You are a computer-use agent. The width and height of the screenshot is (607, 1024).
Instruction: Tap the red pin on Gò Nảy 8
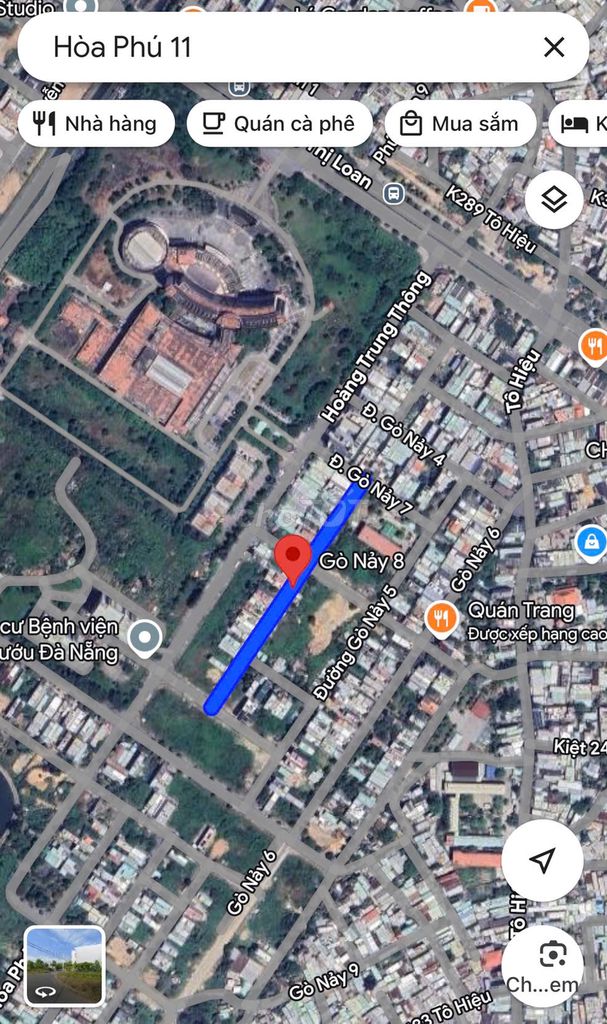tap(293, 558)
